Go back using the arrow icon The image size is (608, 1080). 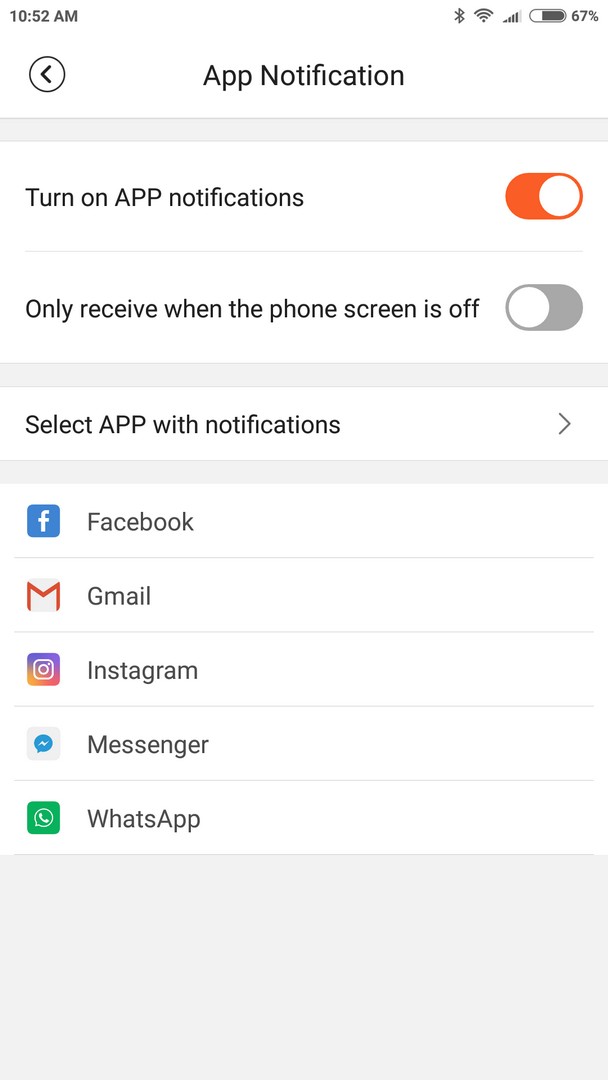47,74
